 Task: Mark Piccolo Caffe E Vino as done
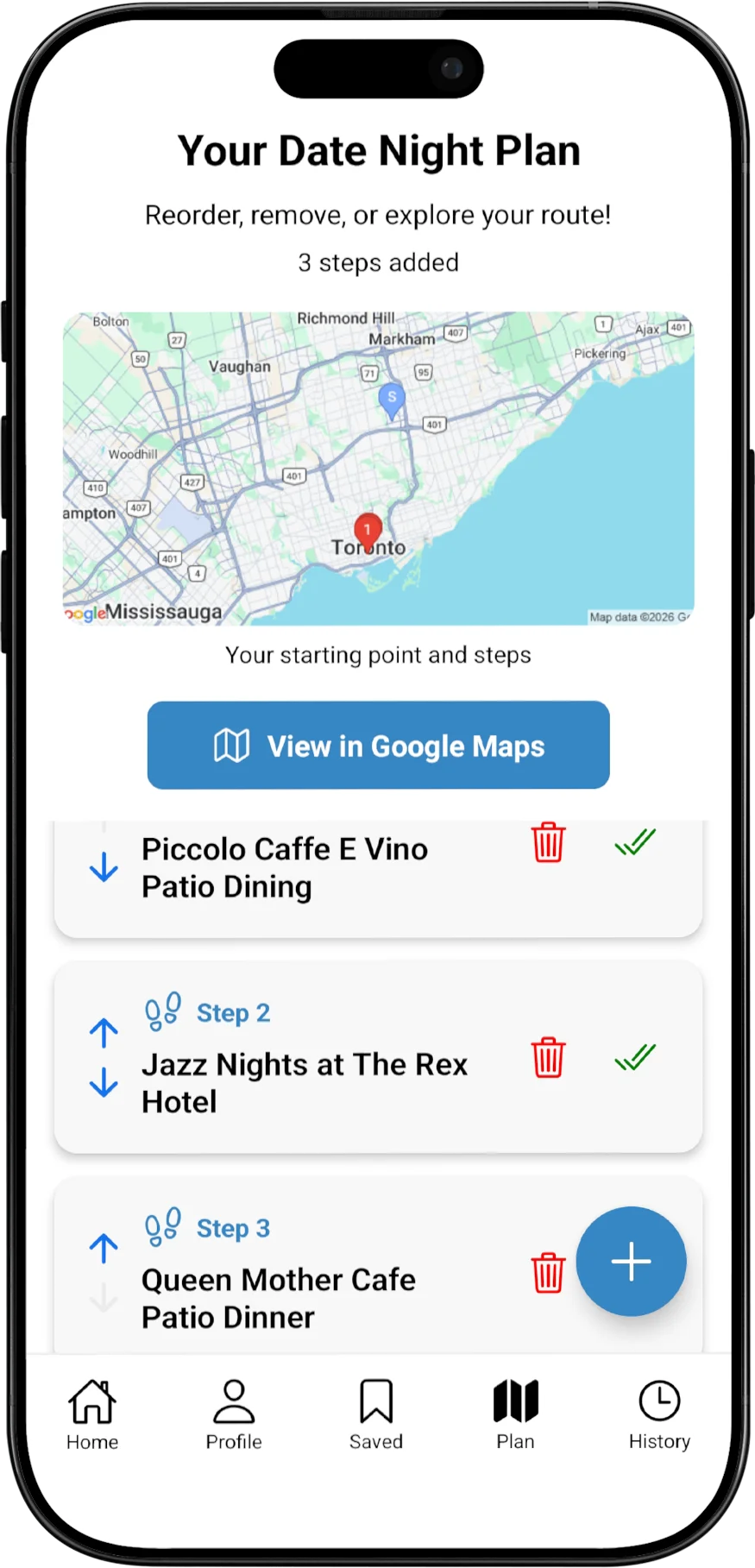tap(635, 842)
